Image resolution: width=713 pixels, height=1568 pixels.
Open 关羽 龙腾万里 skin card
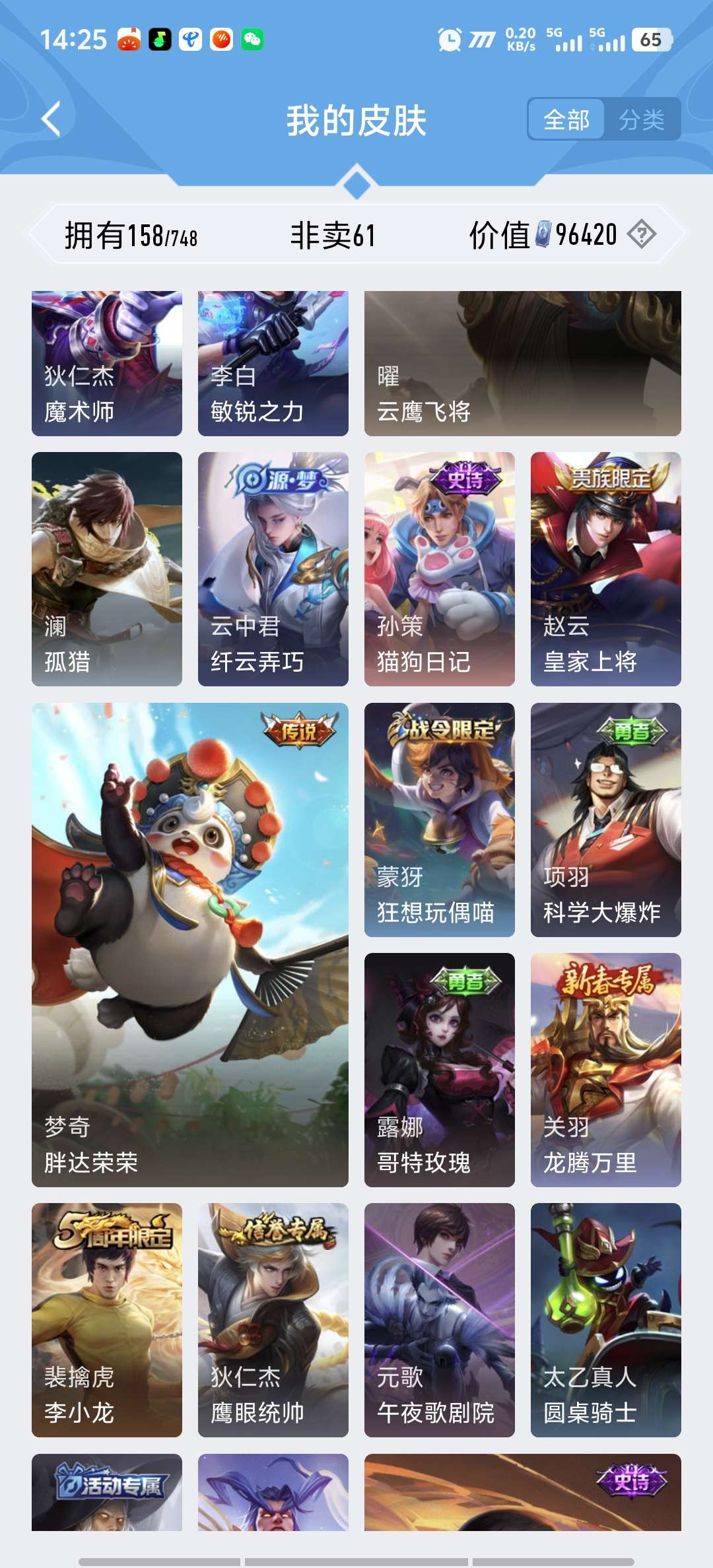click(605, 1069)
